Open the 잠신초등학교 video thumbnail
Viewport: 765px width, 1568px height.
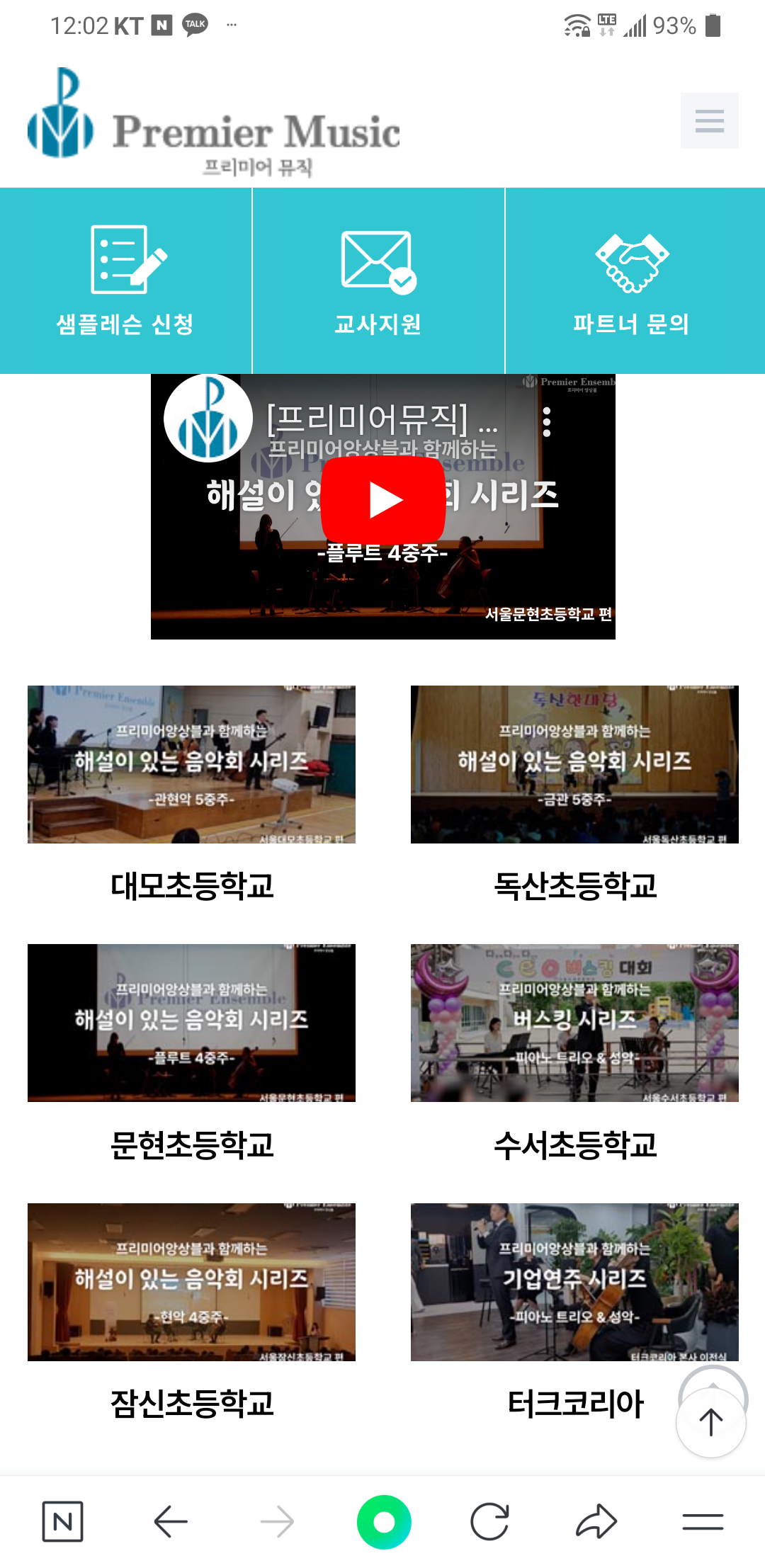click(191, 1282)
